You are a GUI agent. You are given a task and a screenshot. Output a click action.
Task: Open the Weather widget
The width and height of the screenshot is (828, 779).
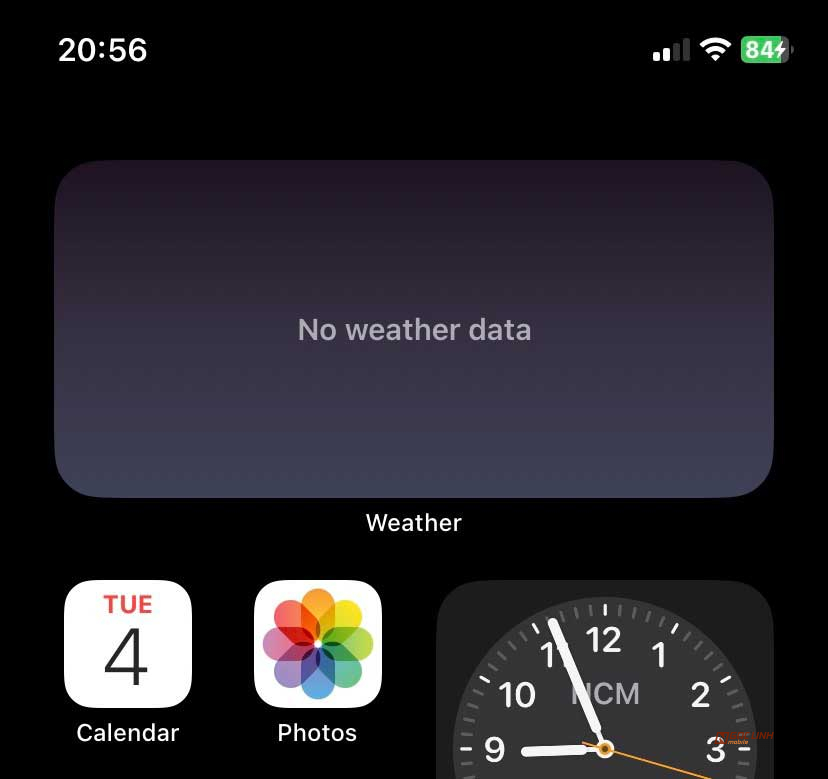point(413,329)
